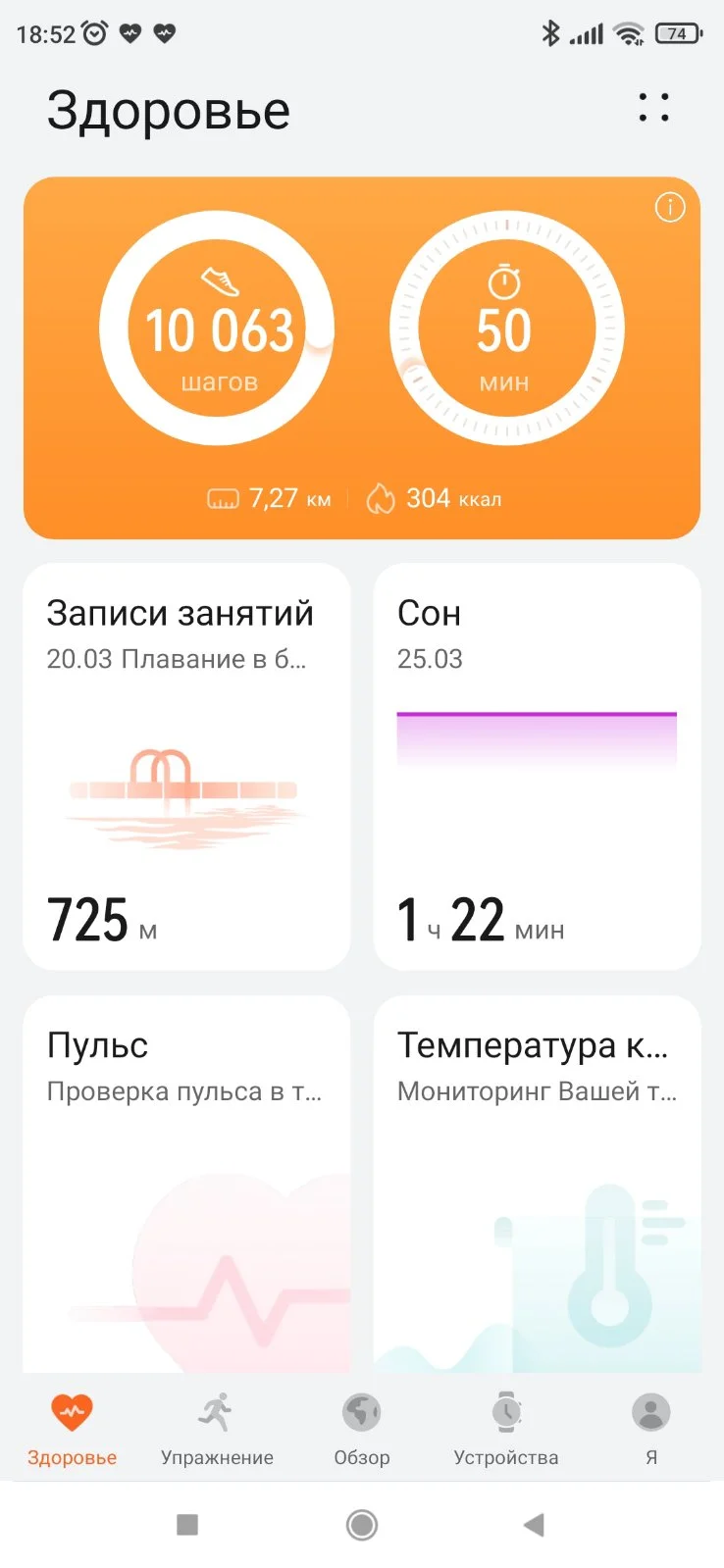Tap the info icon on activity card

click(x=670, y=208)
